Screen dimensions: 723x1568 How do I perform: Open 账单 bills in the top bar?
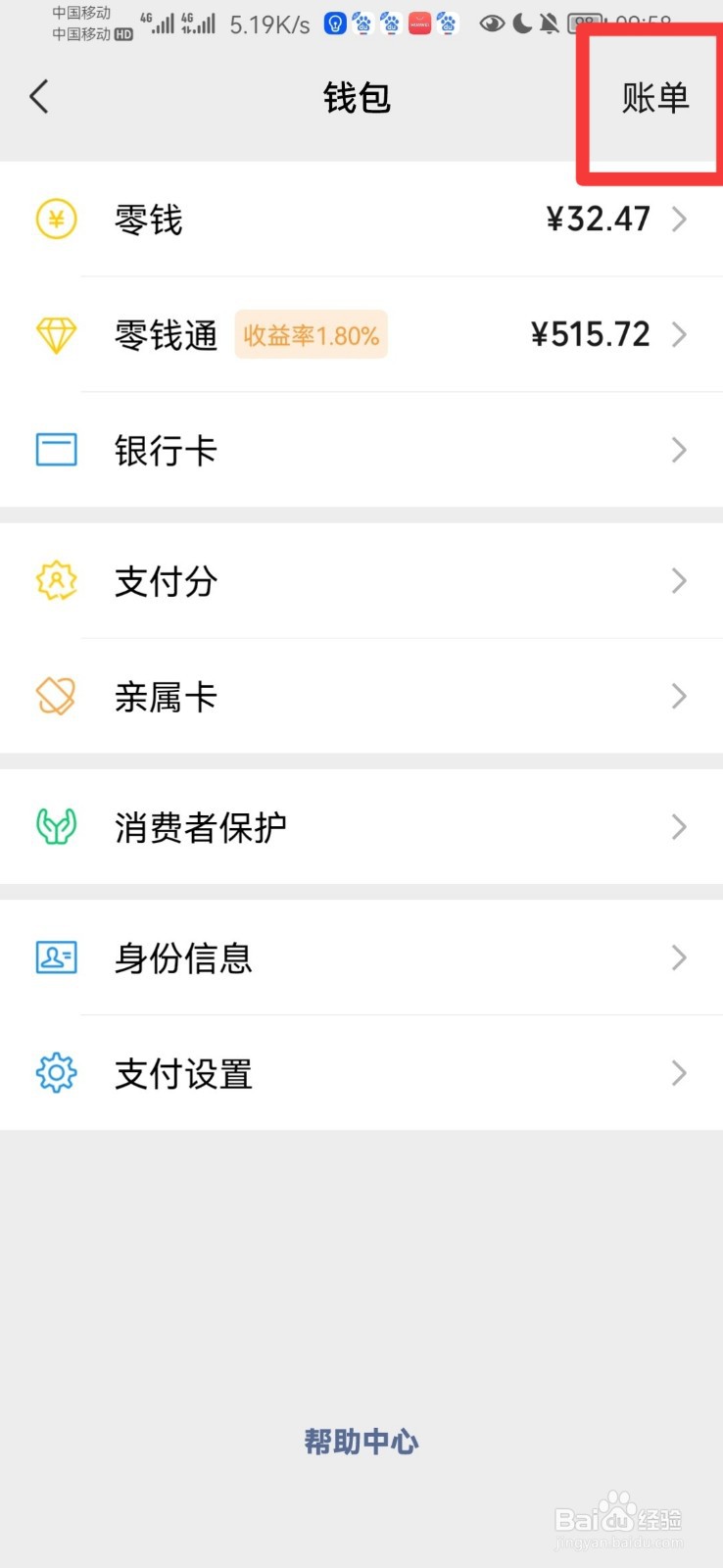click(x=655, y=98)
